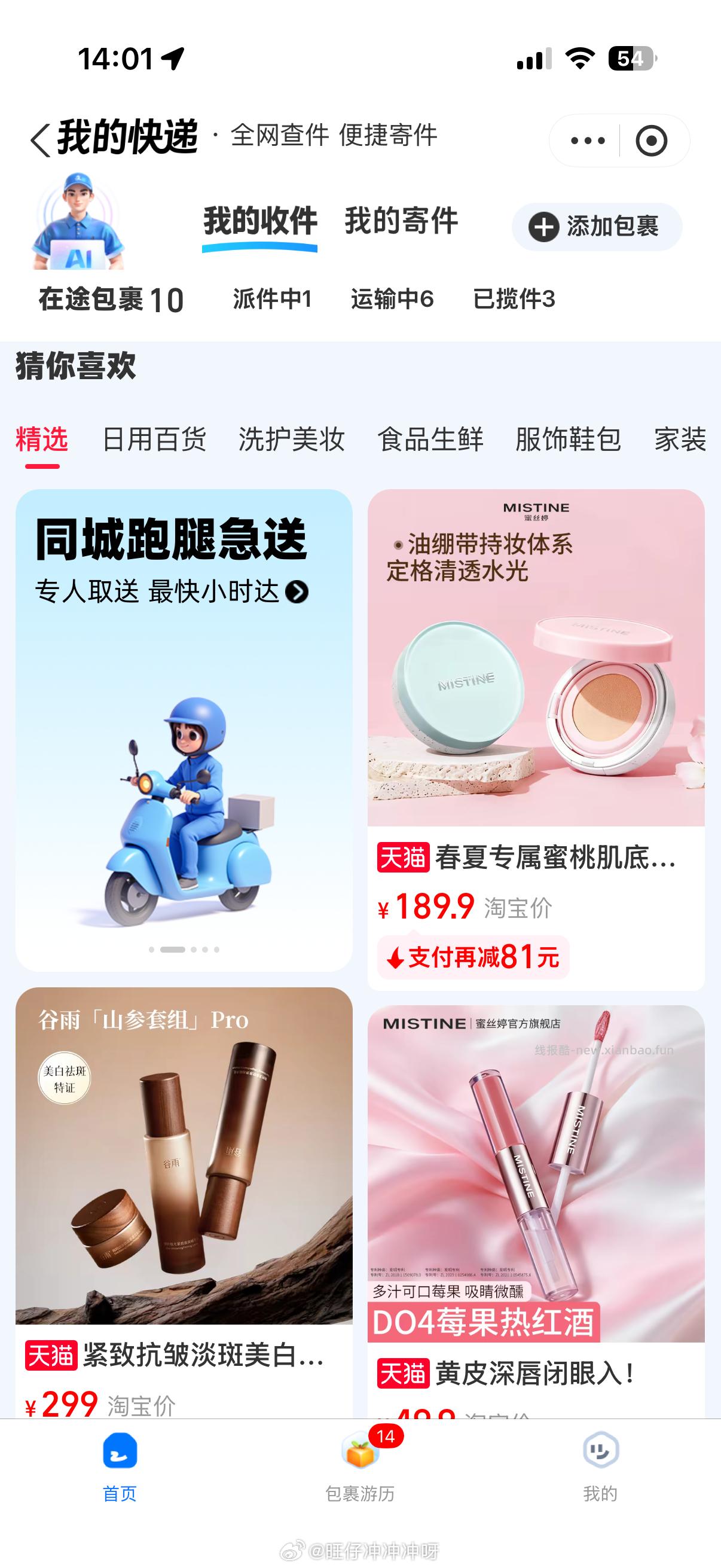
Task: Expand 在途包裹 10 details
Action: point(110,299)
